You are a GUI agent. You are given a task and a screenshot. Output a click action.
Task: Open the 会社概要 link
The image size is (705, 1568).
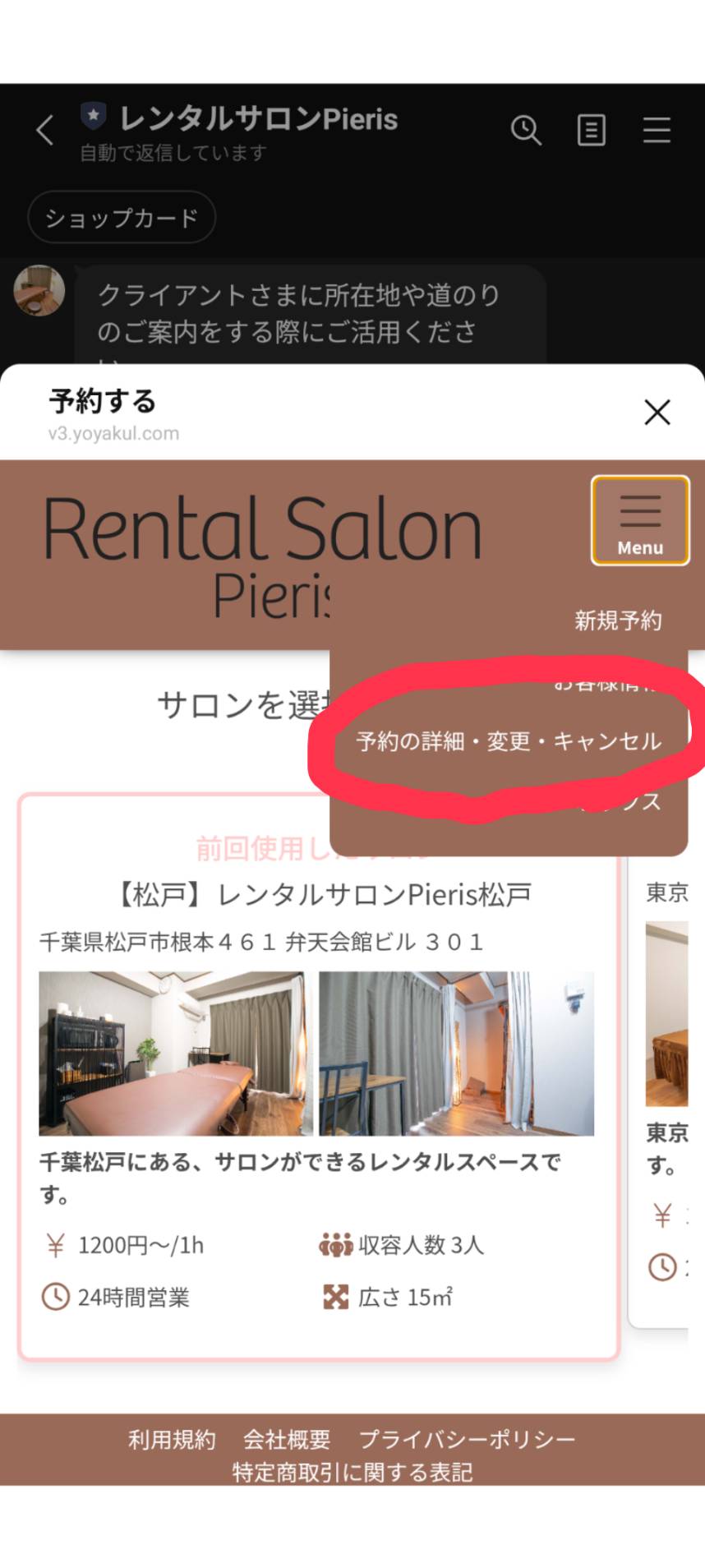[287, 1439]
